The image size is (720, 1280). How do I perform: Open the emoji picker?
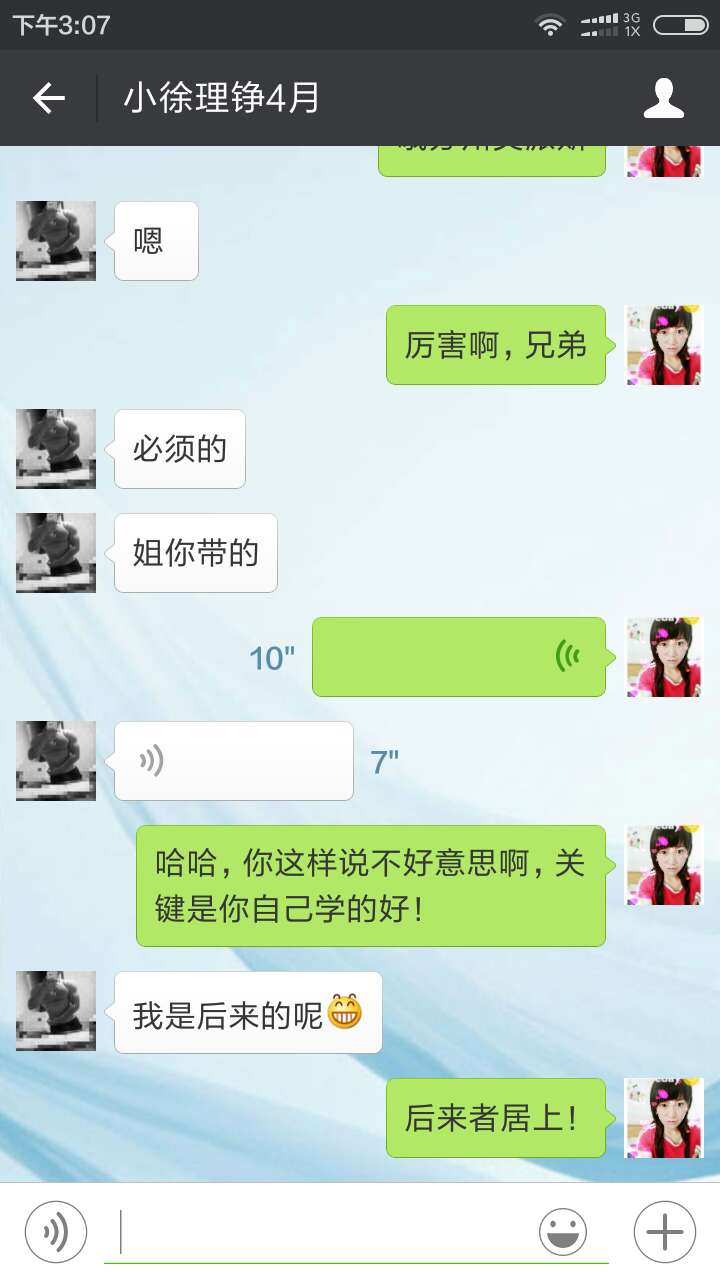pos(563,1231)
